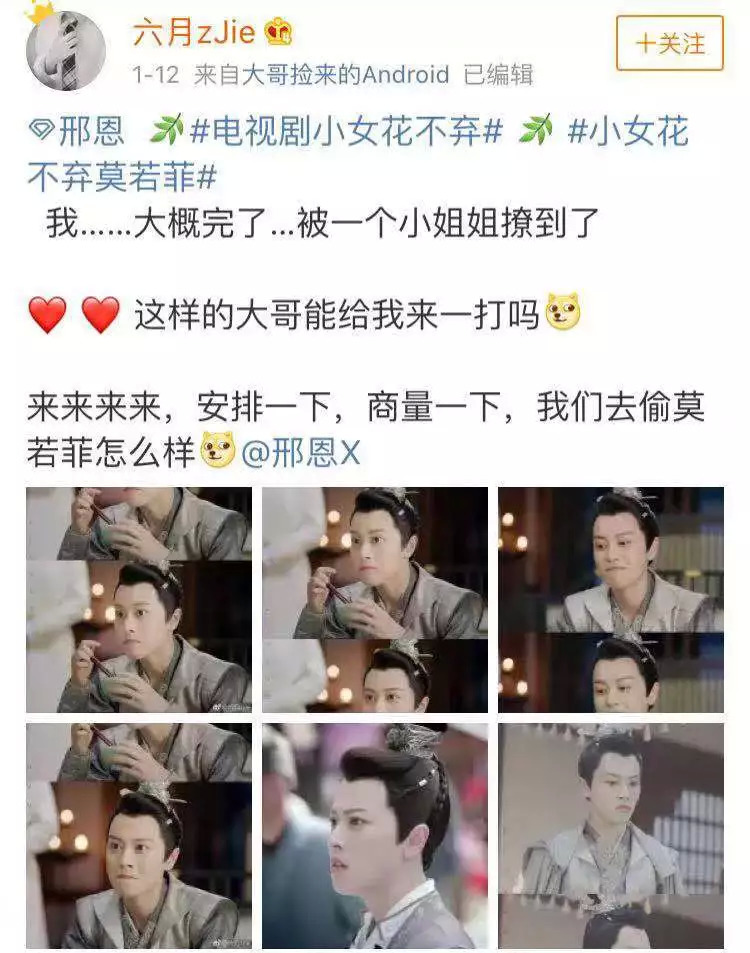Open the 六月zJie username link
The image size is (750, 953).
pos(194,32)
